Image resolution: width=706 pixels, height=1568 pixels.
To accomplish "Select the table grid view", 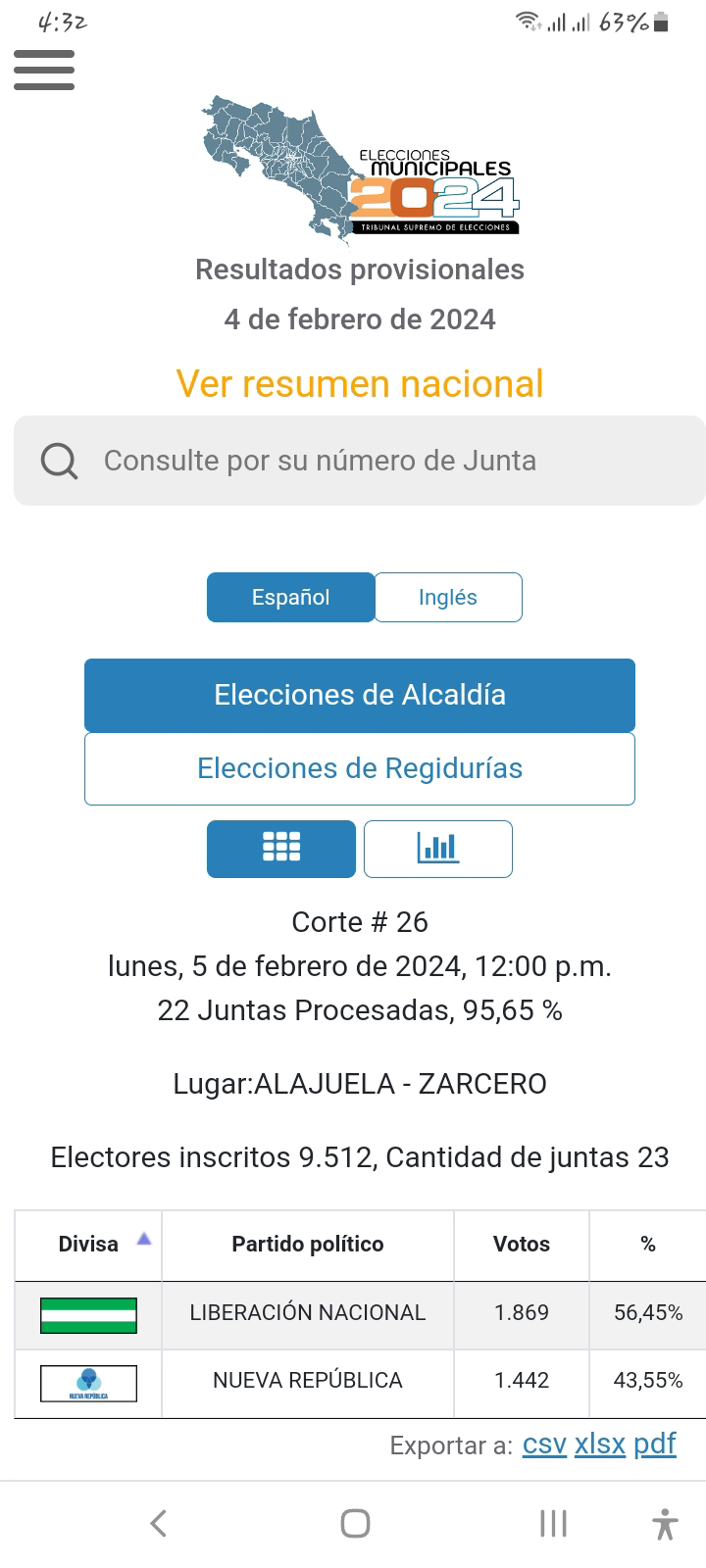I will tap(281, 848).
